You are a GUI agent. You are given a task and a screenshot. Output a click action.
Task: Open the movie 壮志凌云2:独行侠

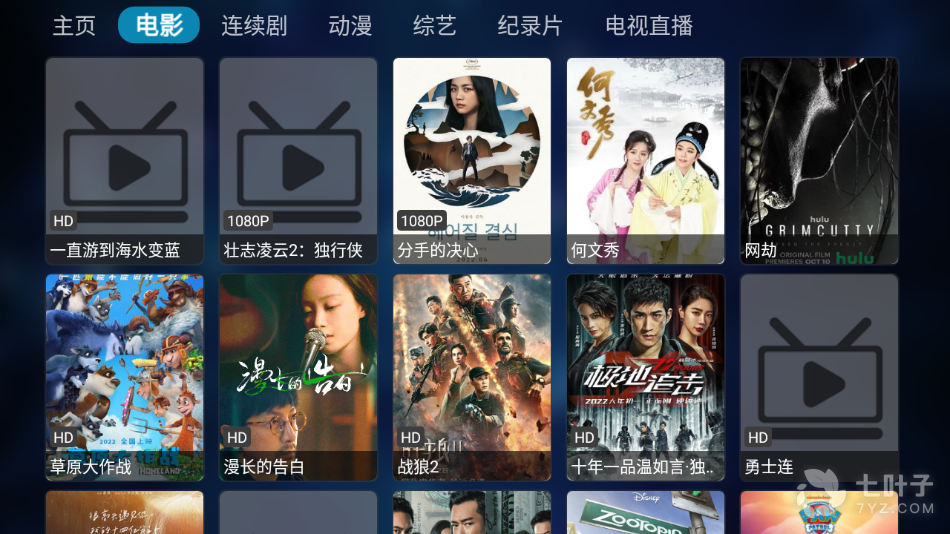(298, 160)
